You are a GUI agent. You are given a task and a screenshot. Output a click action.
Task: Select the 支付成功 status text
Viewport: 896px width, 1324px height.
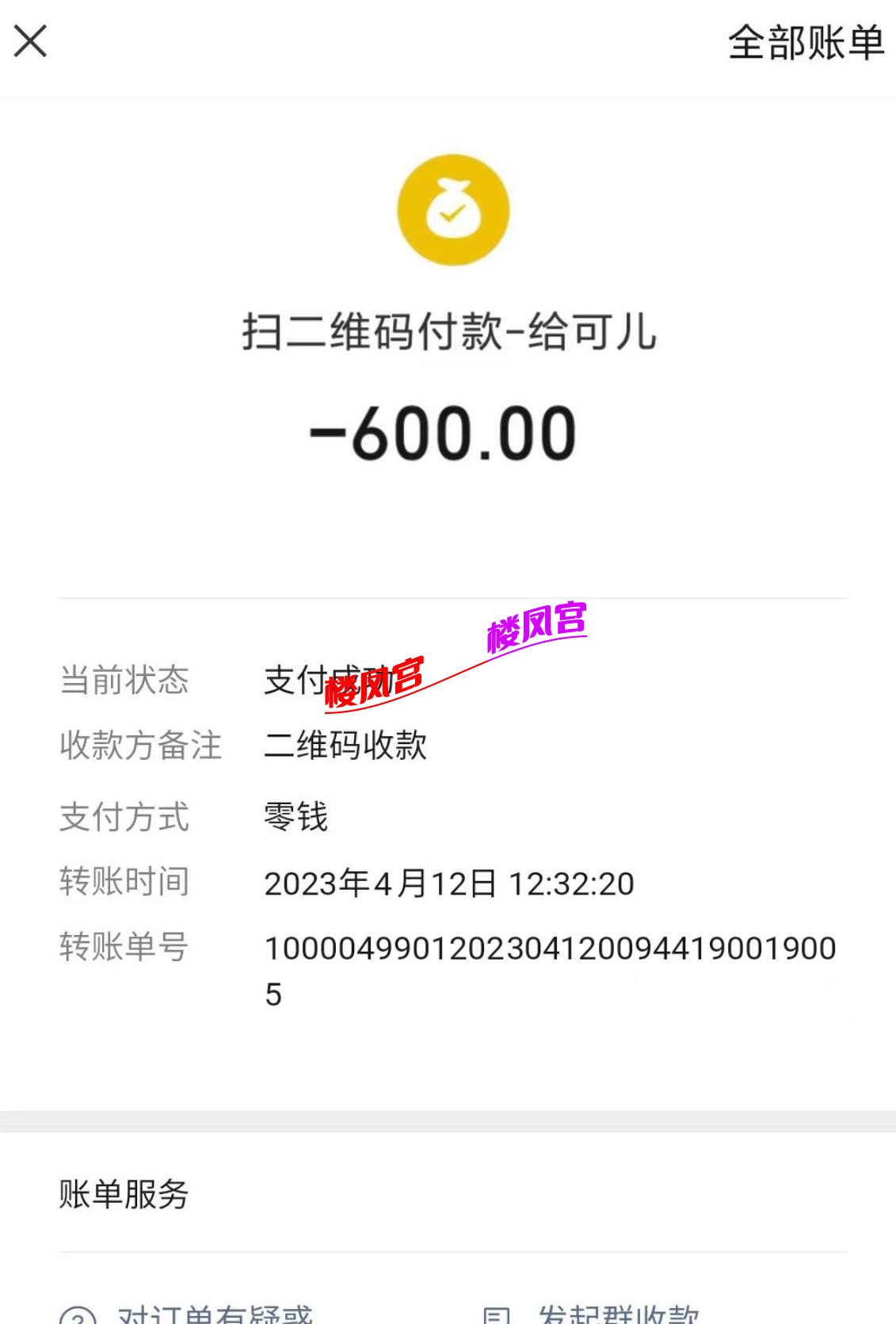click(x=333, y=679)
